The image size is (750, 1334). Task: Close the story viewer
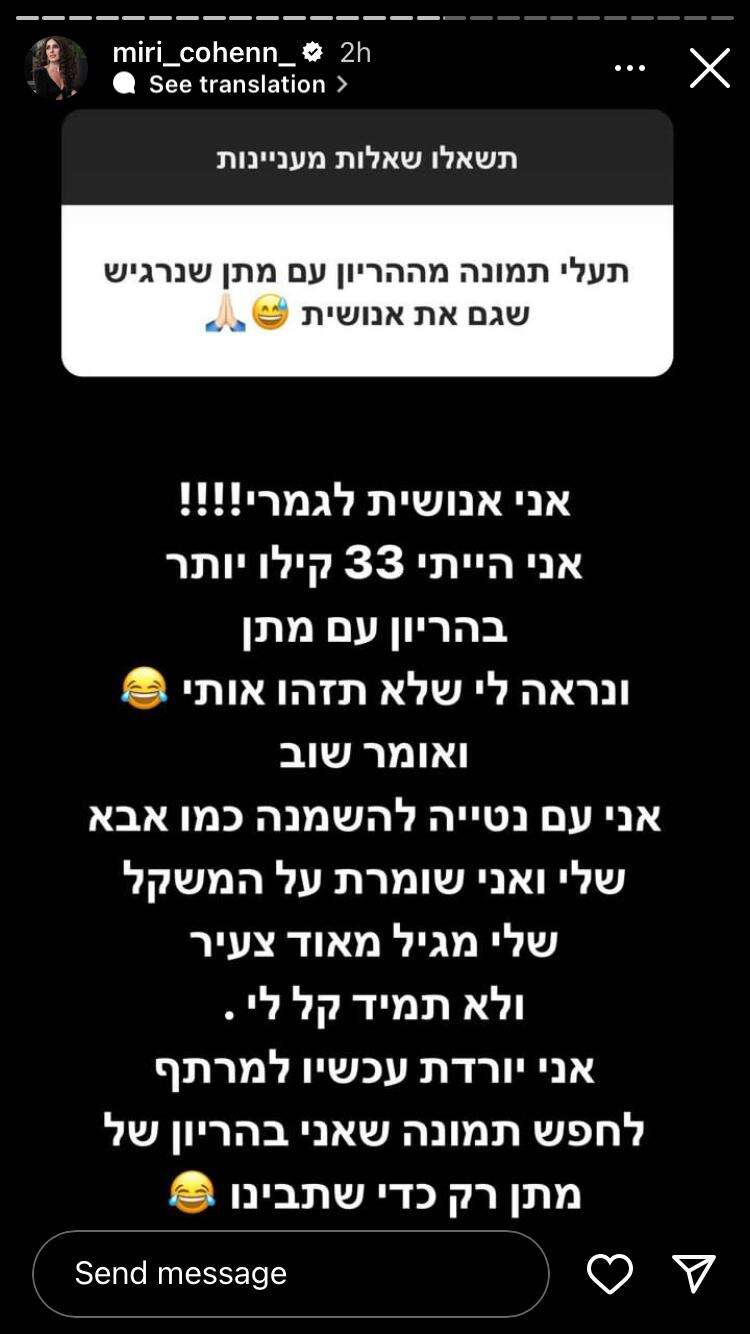tap(709, 68)
